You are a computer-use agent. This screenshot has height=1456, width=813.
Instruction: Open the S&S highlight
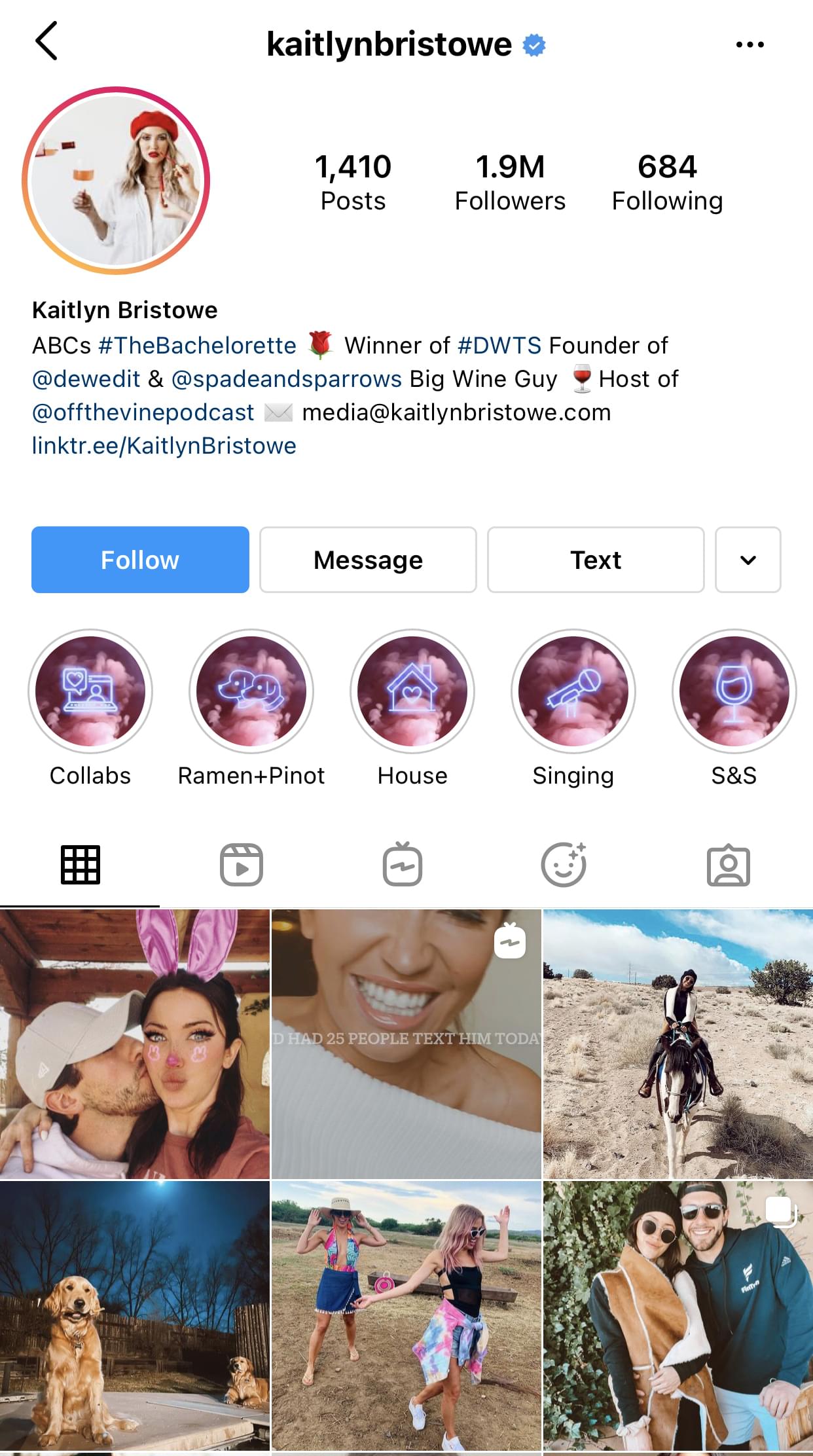734,691
